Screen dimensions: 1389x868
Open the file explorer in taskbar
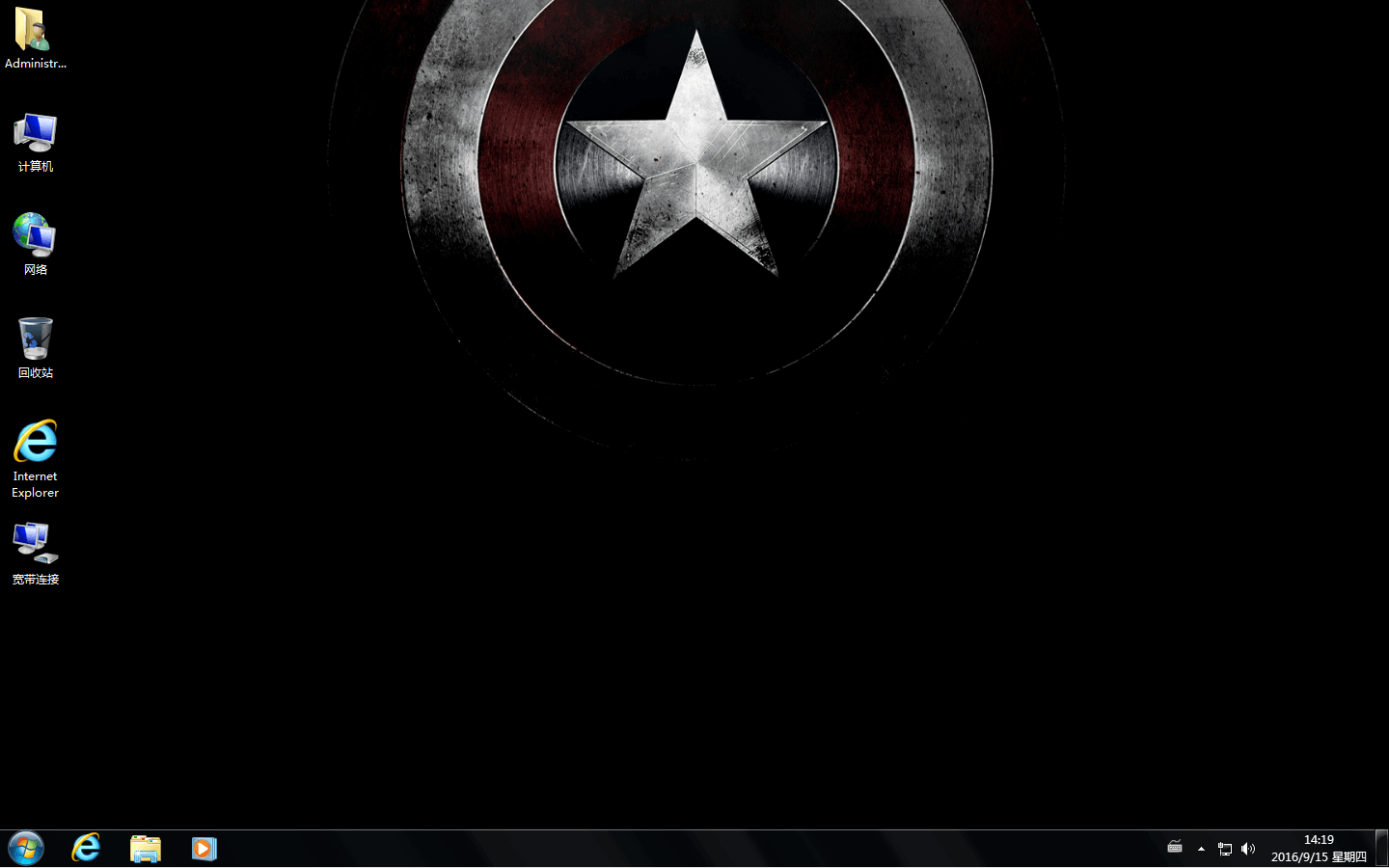(146, 849)
